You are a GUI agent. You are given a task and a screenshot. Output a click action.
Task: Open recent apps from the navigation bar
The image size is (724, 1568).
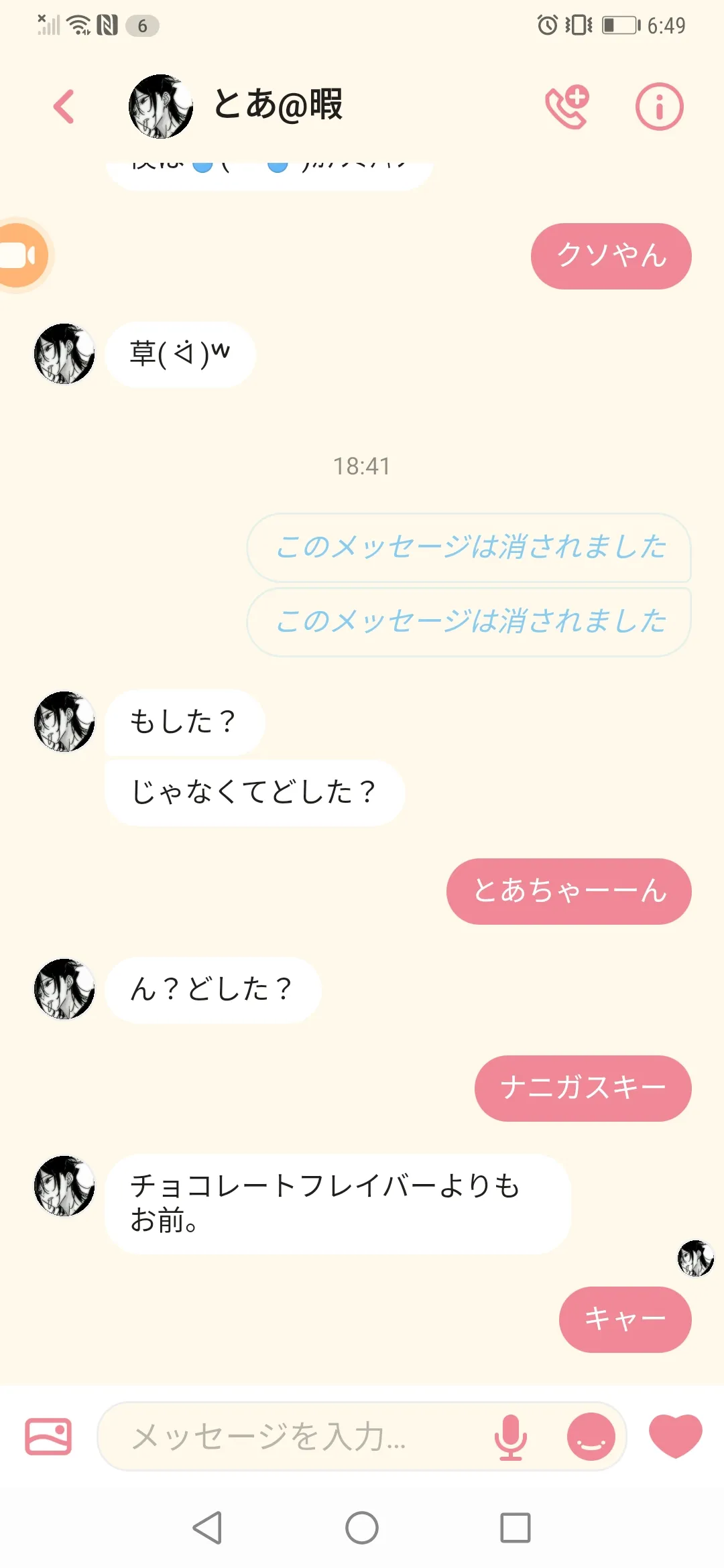[515, 1528]
